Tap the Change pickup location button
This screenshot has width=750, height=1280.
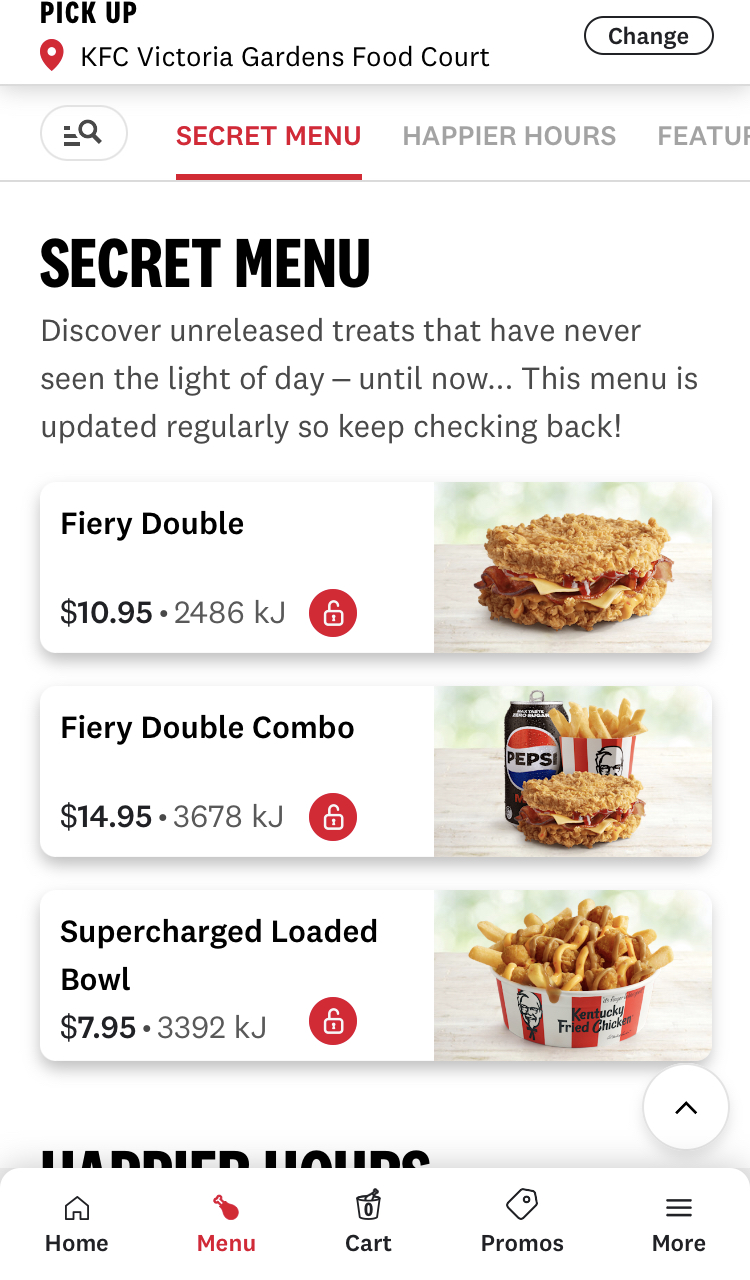pyautogui.click(x=648, y=36)
